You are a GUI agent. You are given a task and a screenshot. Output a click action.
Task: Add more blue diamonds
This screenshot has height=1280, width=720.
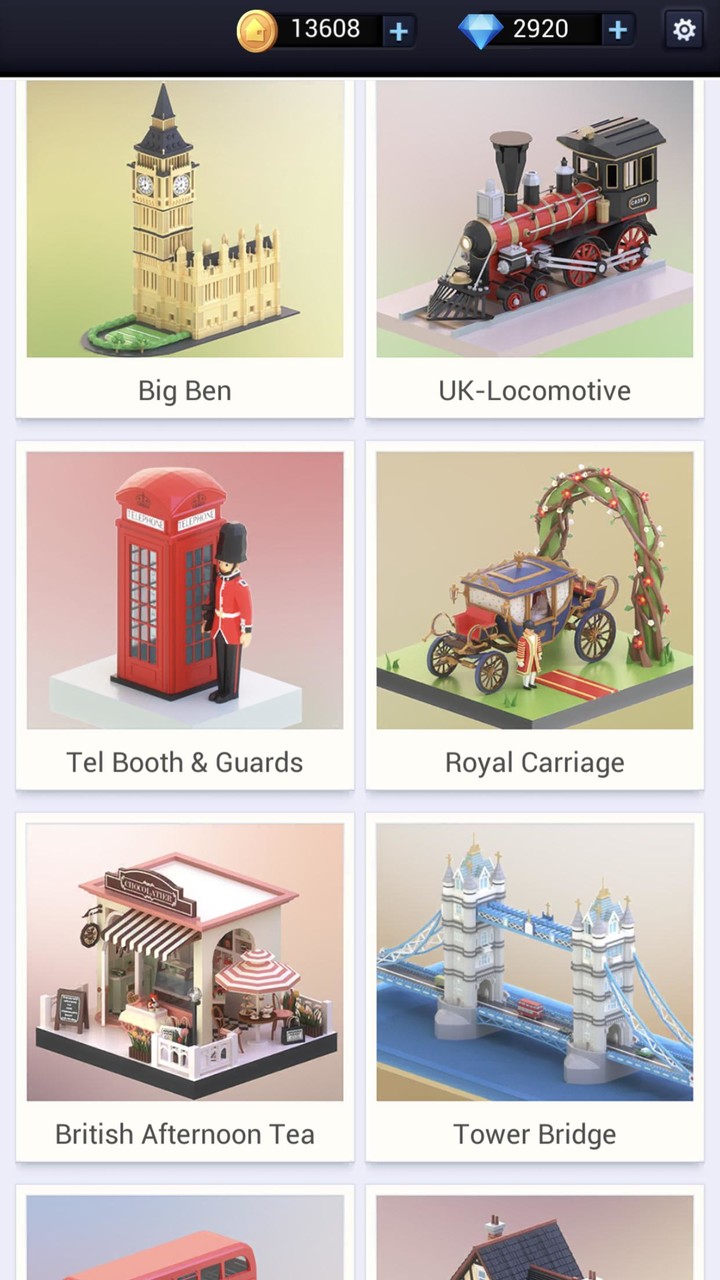pos(618,30)
